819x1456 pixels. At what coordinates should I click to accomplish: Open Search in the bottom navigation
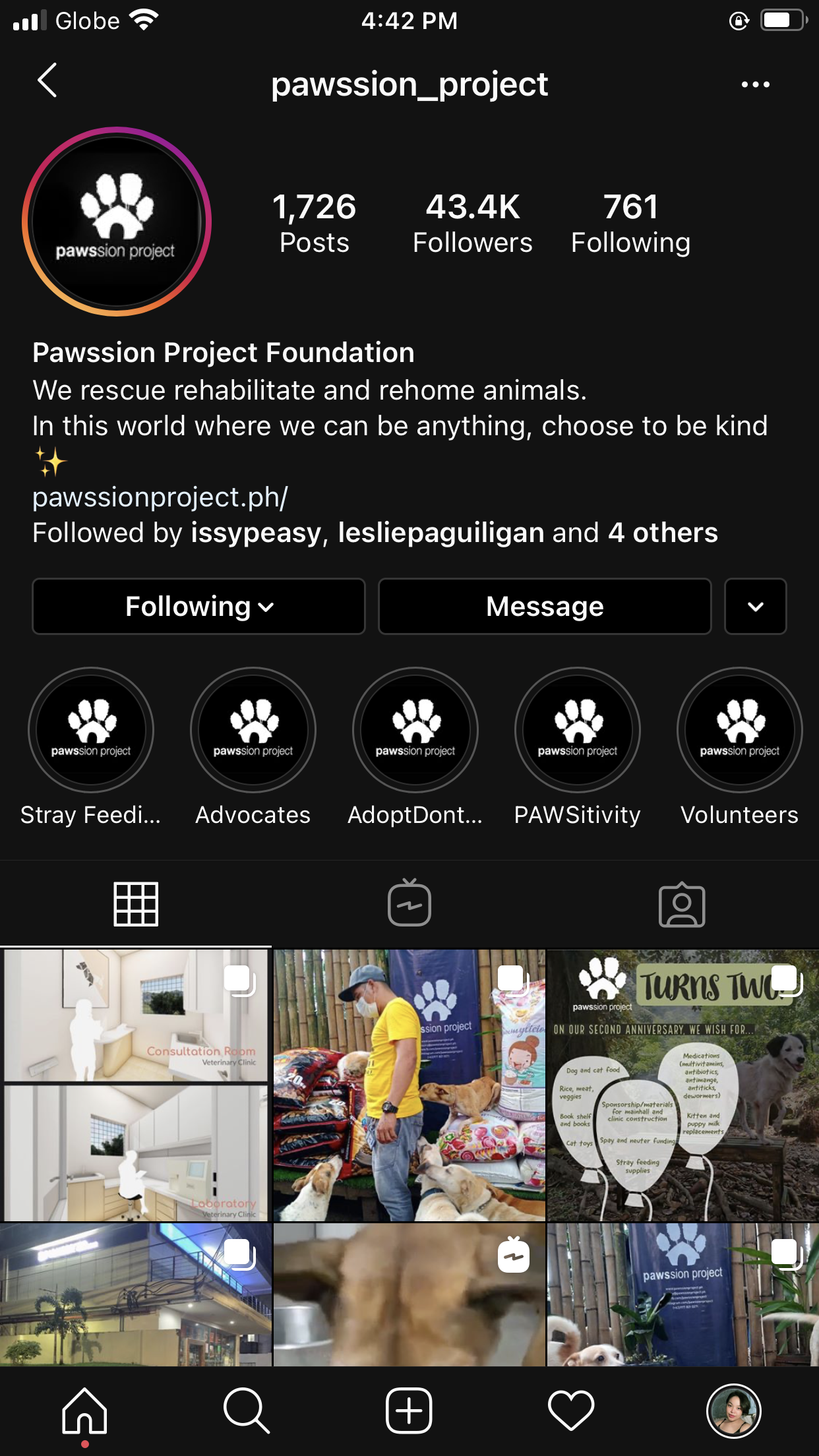click(x=246, y=1411)
